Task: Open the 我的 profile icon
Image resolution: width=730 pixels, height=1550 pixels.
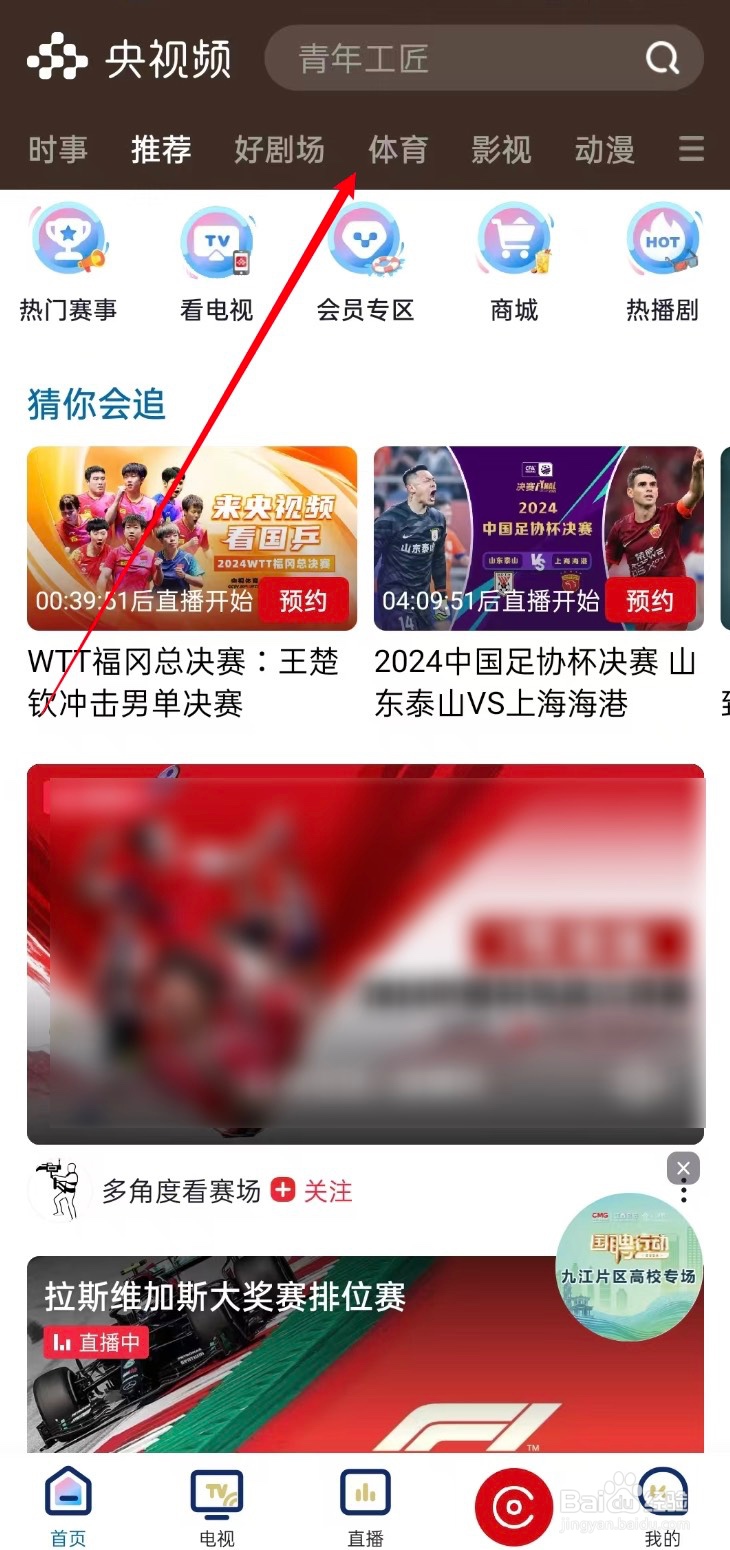Action: pyautogui.click(x=663, y=1494)
